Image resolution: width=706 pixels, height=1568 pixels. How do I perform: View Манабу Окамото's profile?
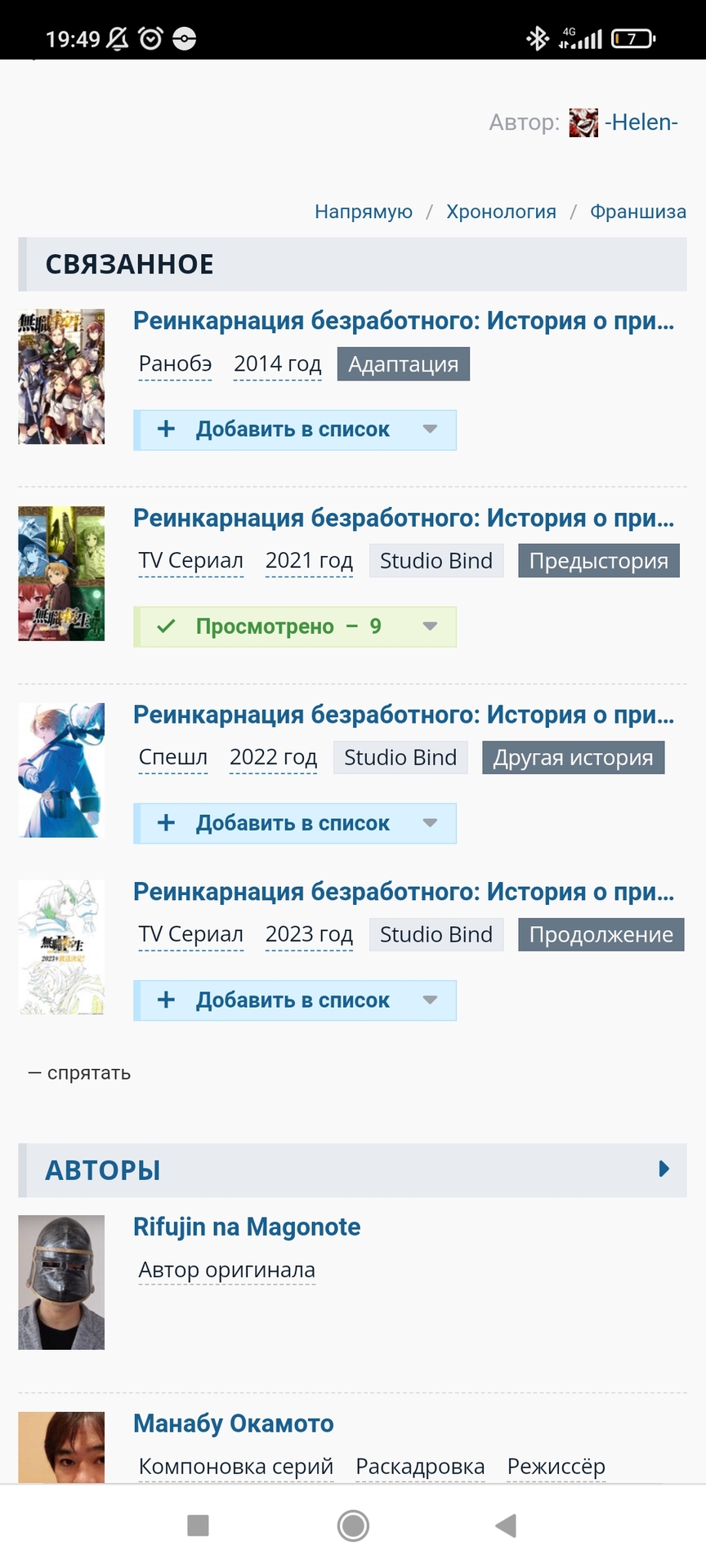pyautogui.click(x=234, y=1423)
